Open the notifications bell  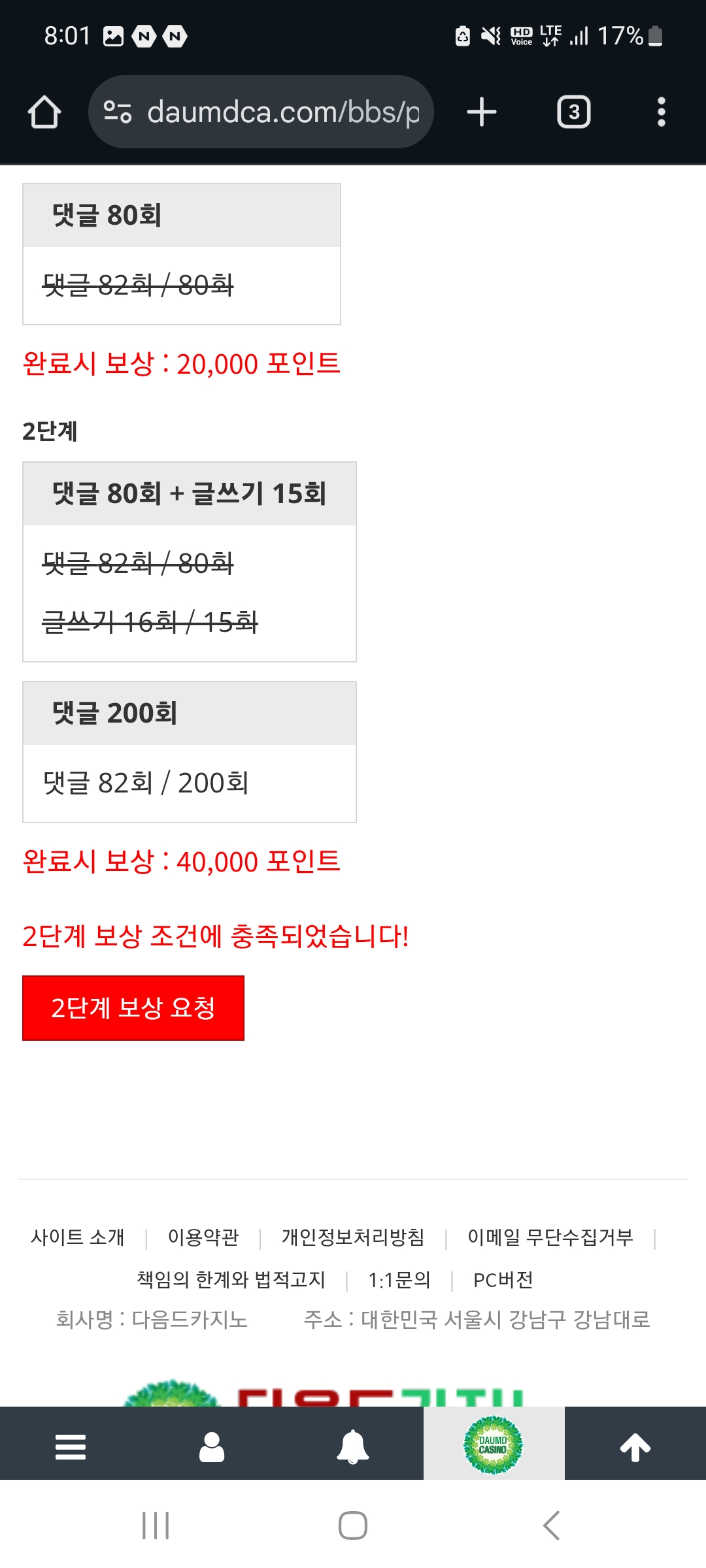[353, 1447]
